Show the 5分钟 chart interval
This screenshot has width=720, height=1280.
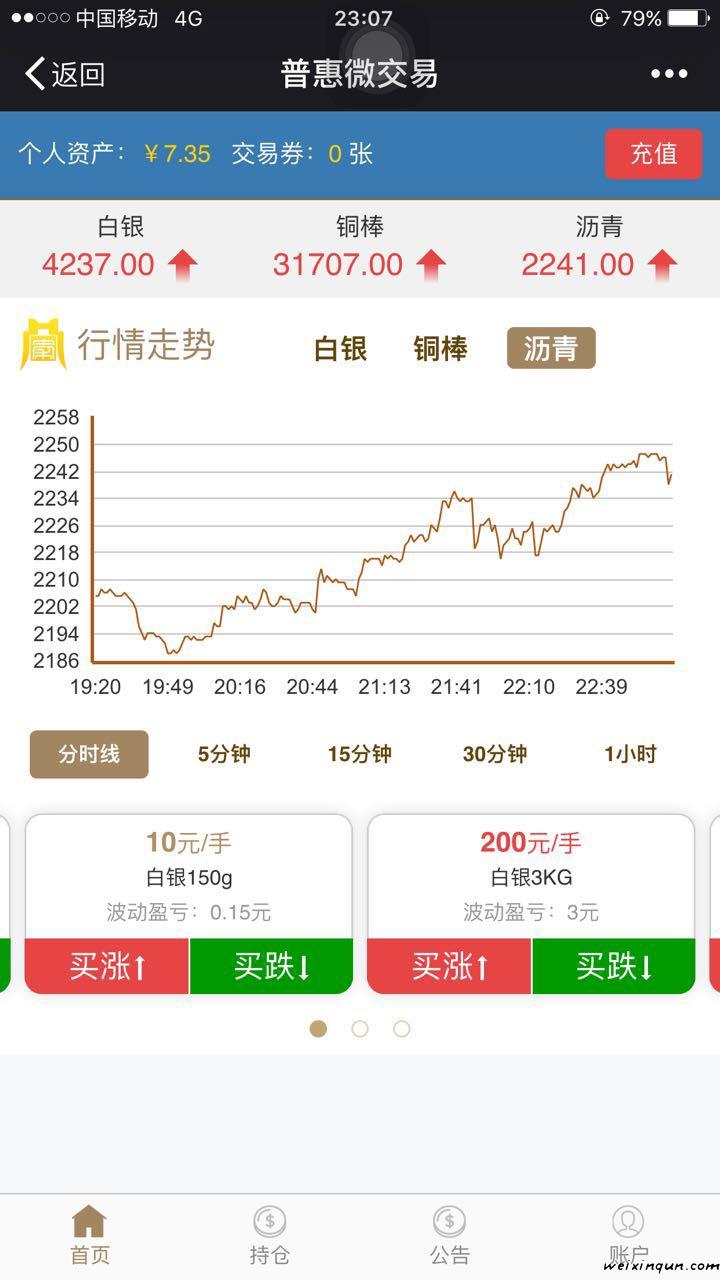[224, 754]
